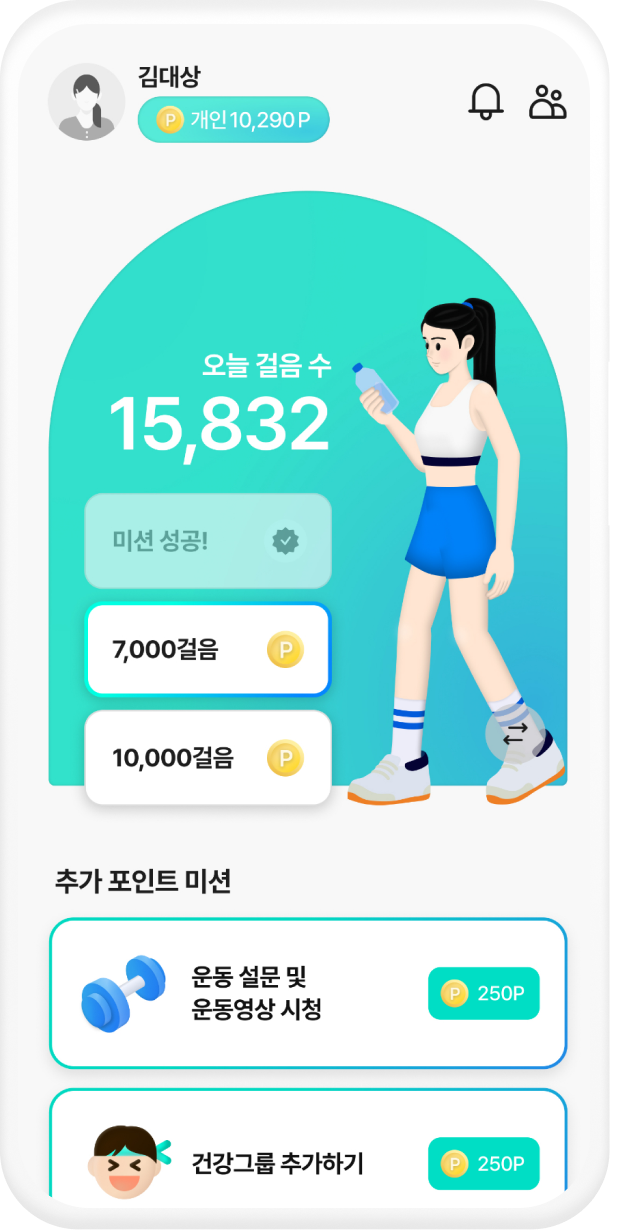Tap the swap arrows icon
The image size is (620, 1230).
tap(514, 735)
